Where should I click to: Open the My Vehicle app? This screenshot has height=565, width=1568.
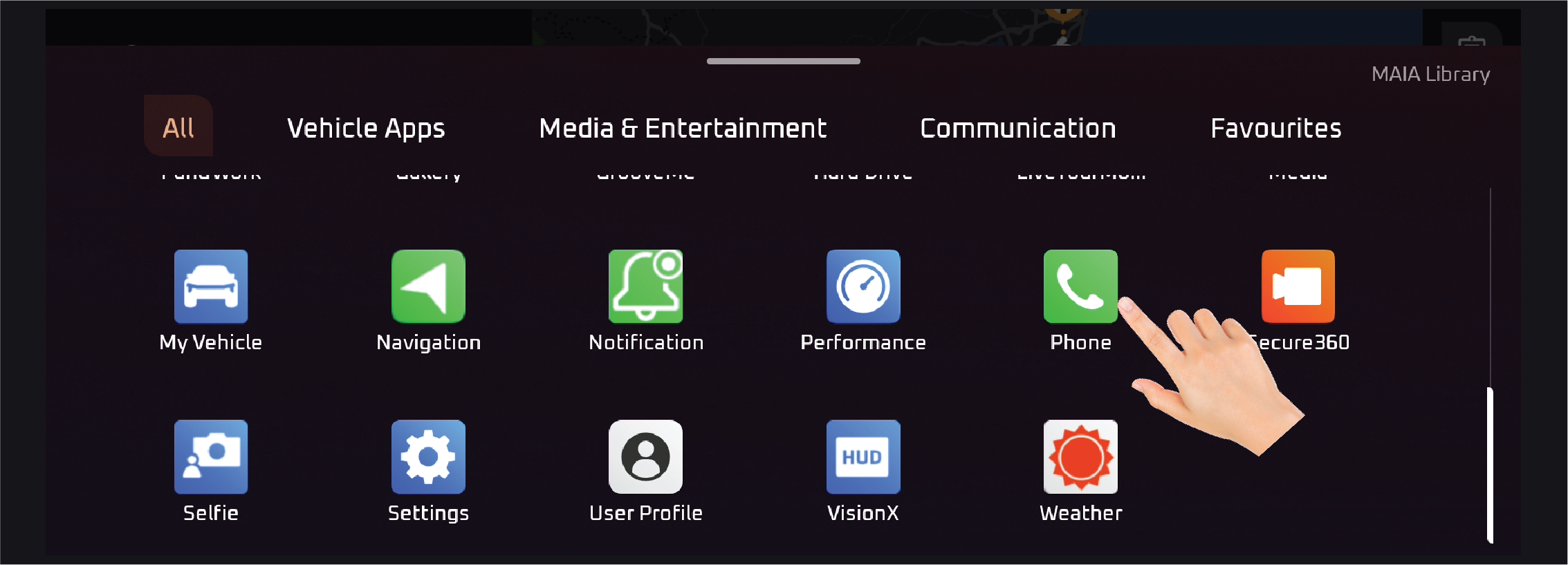(x=211, y=287)
